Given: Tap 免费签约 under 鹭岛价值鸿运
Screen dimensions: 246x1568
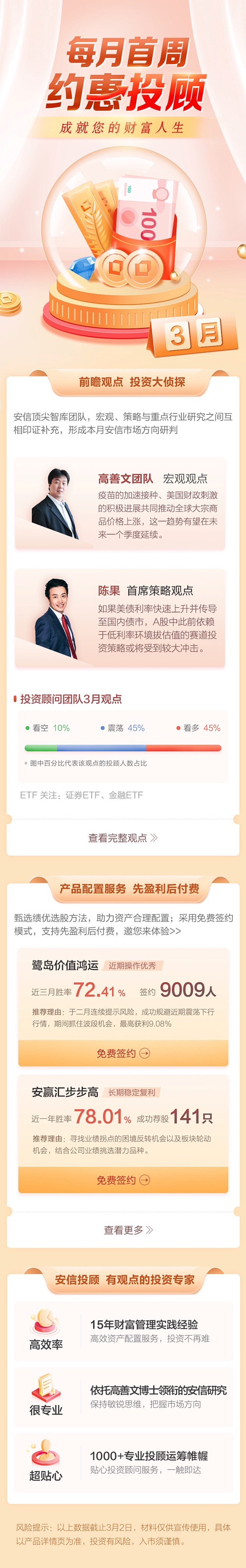Looking at the screenshot, I should coord(123,1053).
